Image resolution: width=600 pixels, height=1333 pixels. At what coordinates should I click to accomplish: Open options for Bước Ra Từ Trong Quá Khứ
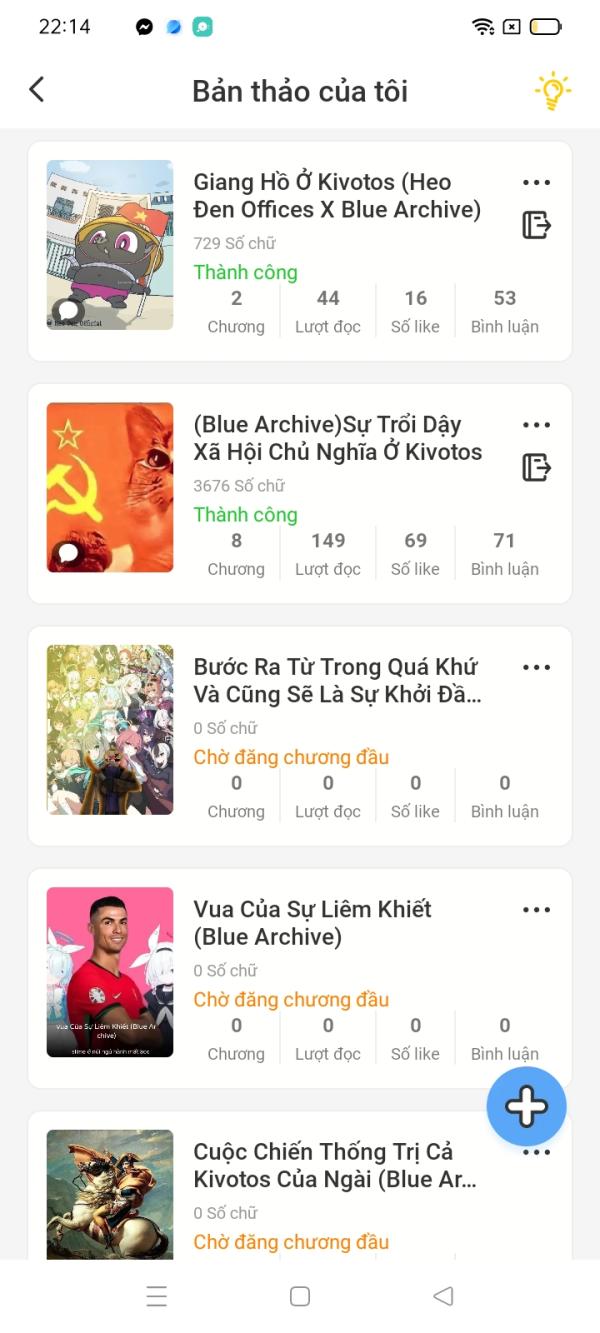point(536,668)
